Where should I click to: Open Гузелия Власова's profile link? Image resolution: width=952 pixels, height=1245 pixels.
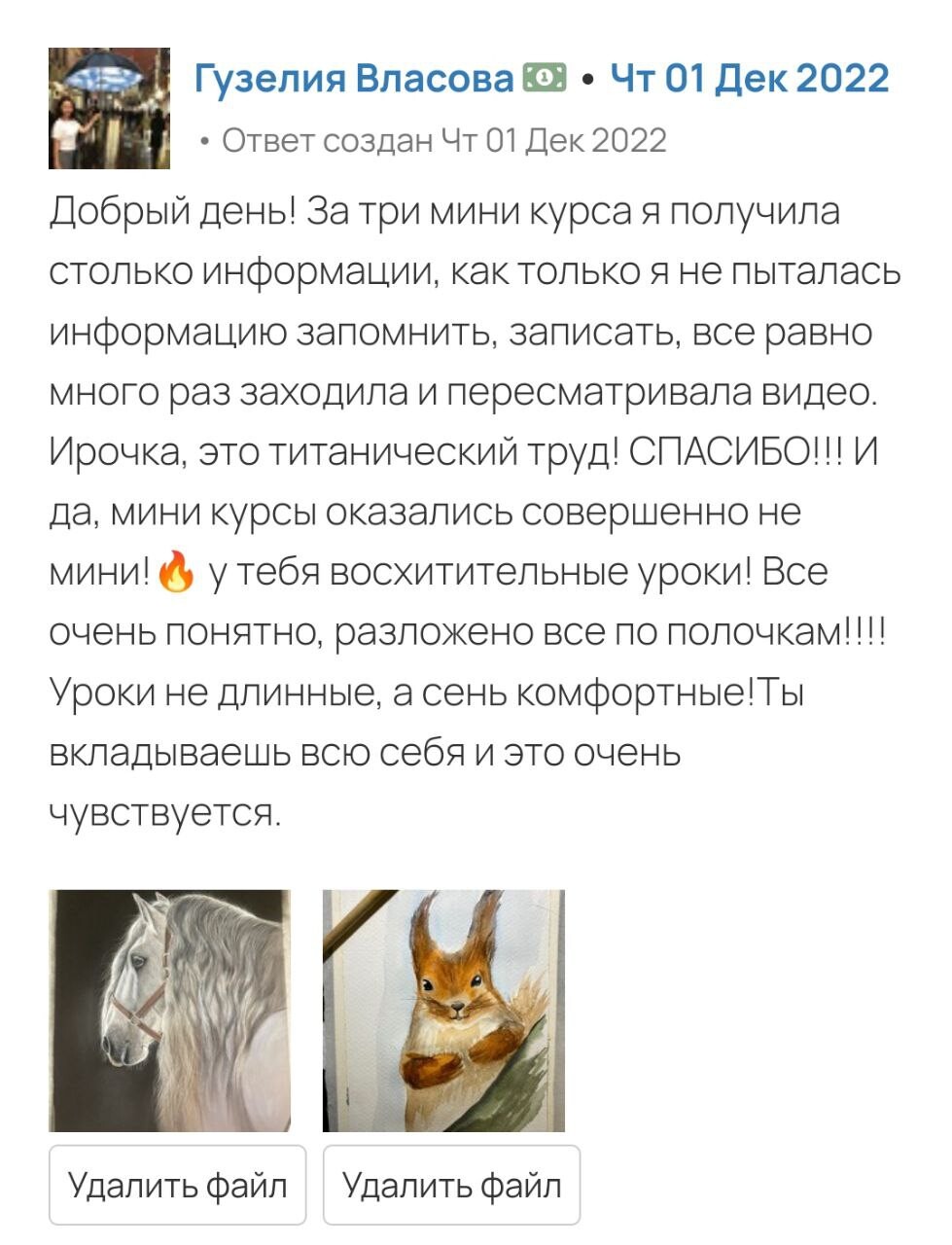354,78
